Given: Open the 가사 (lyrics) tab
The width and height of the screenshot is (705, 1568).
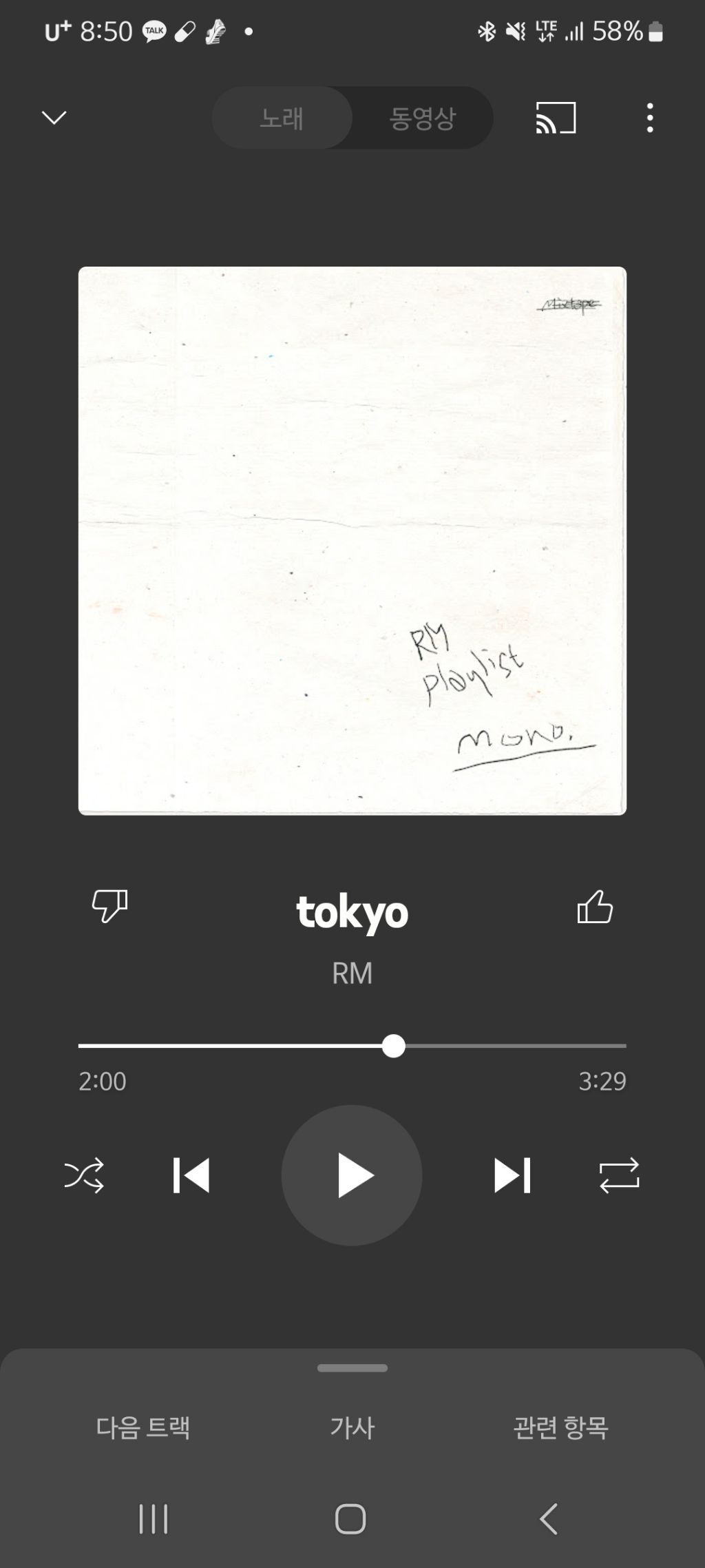Looking at the screenshot, I should click(352, 1427).
